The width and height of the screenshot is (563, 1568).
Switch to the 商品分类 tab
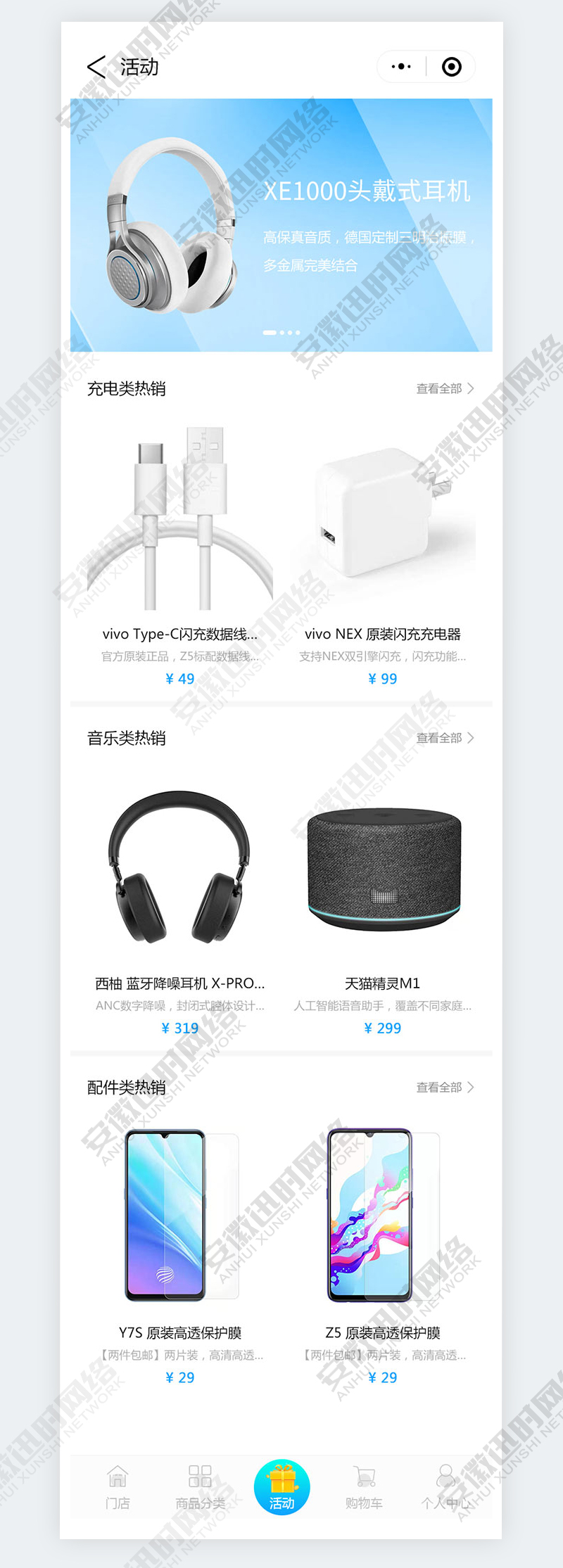tap(201, 1487)
